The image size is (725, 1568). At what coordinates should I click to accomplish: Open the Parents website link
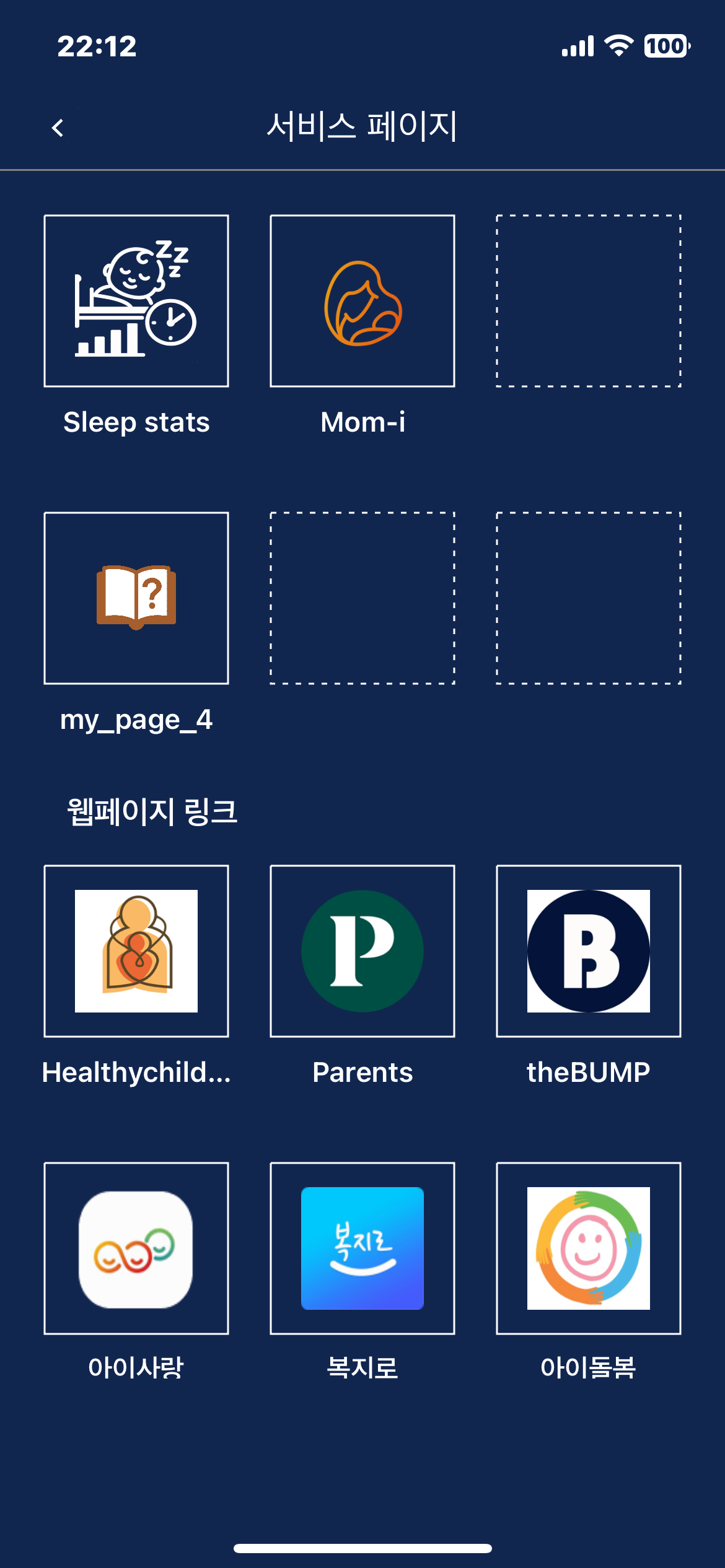[x=362, y=951]
